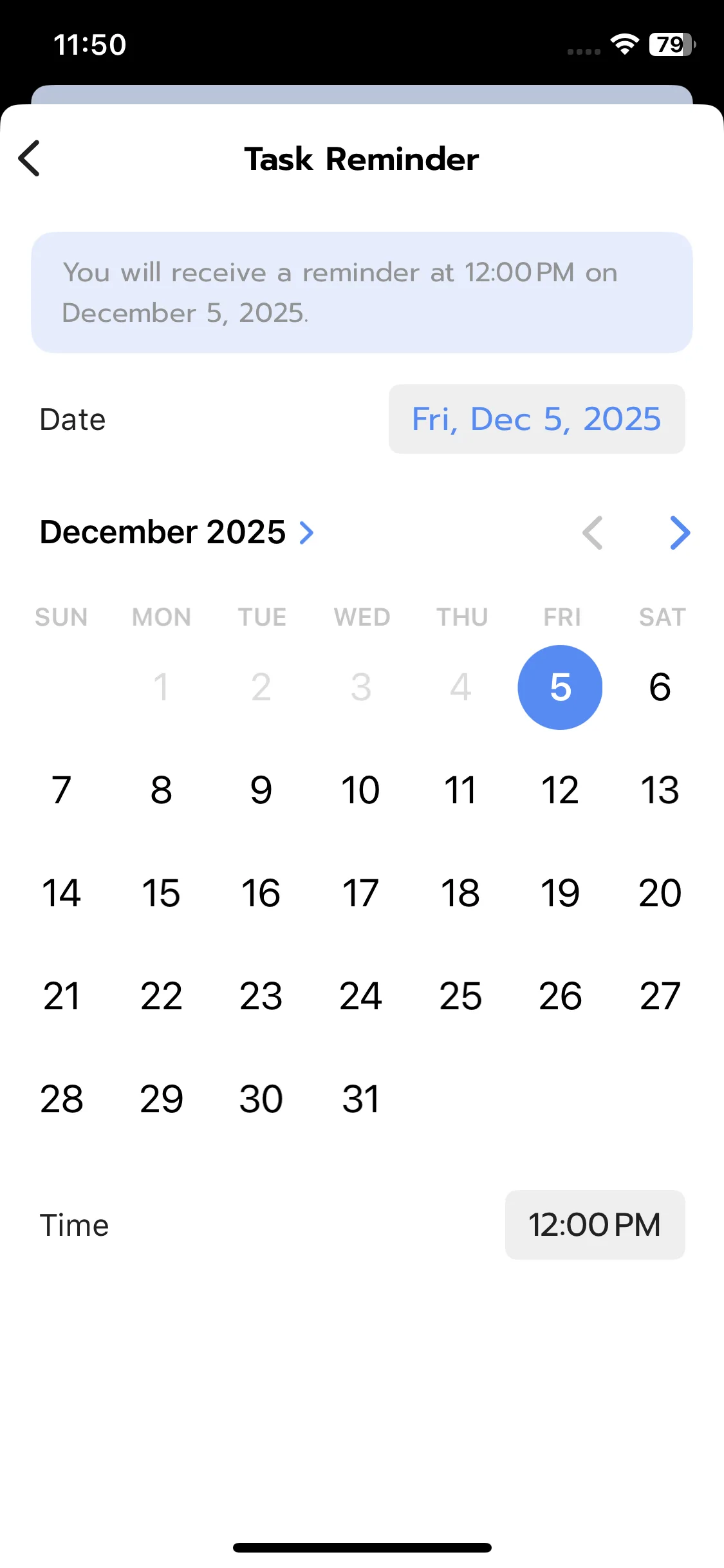Image resolution: width=724 pixels, height=1568 pixels.
Task: Expand the December 2025 month picker
Action: 177,532
